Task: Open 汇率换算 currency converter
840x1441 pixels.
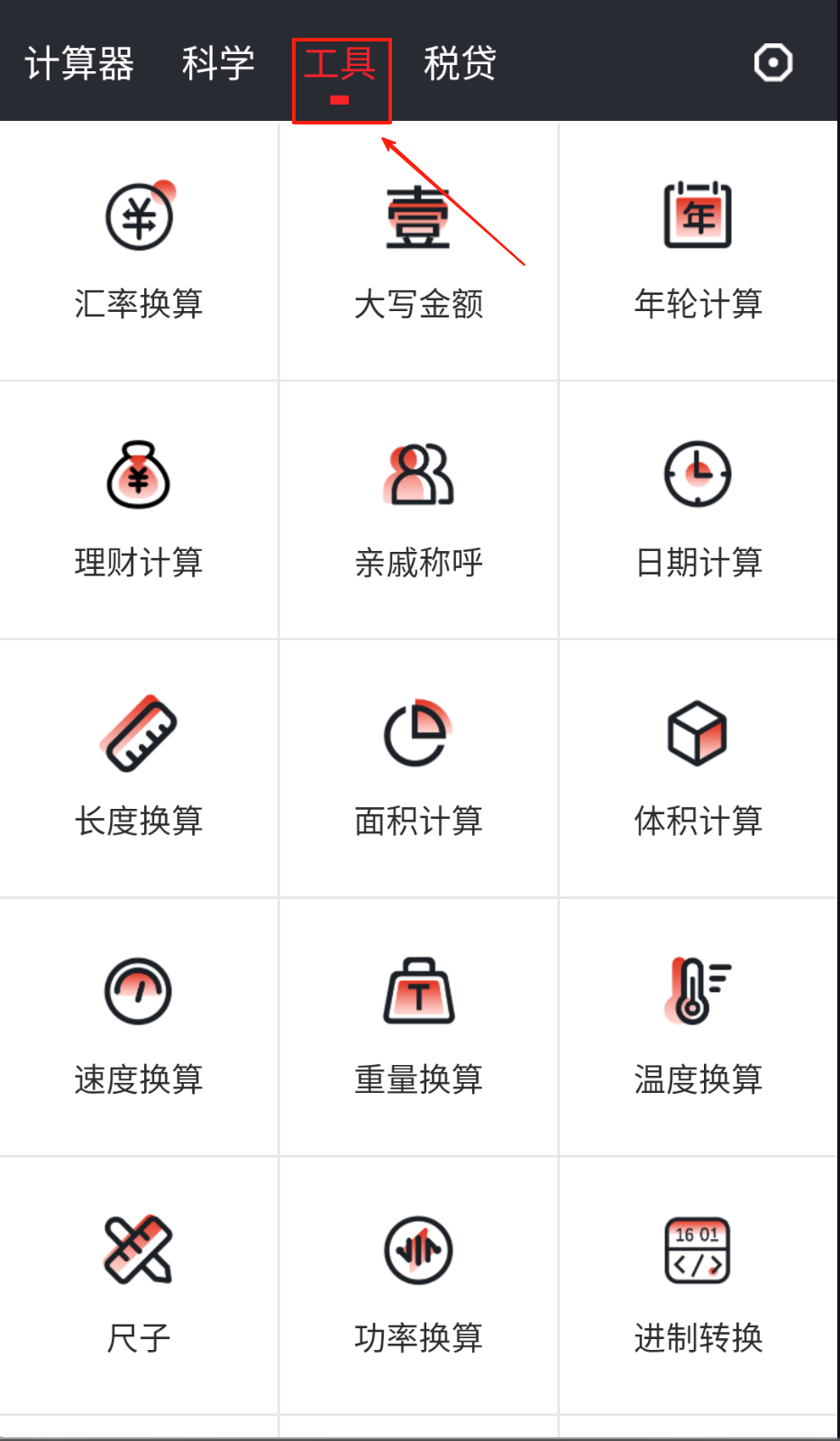Action: pyautogui.click(x=139, y=252)
